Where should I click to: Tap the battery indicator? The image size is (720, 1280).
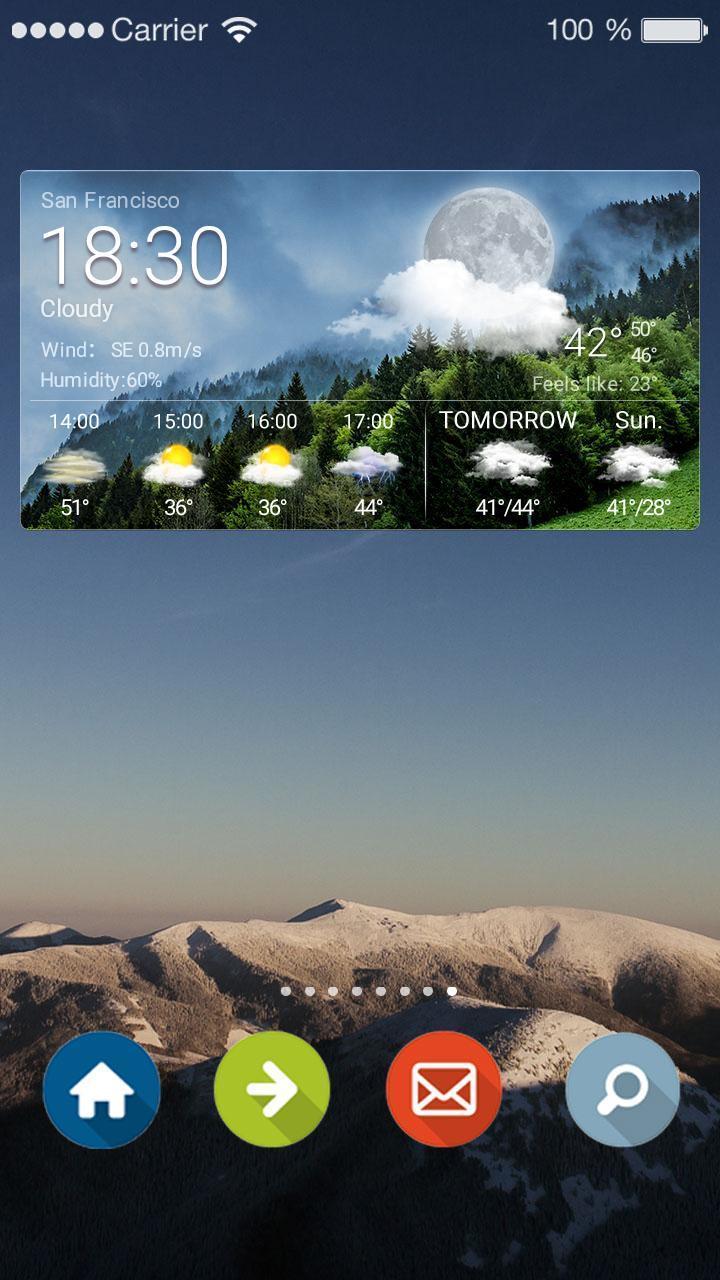[667, 30]
